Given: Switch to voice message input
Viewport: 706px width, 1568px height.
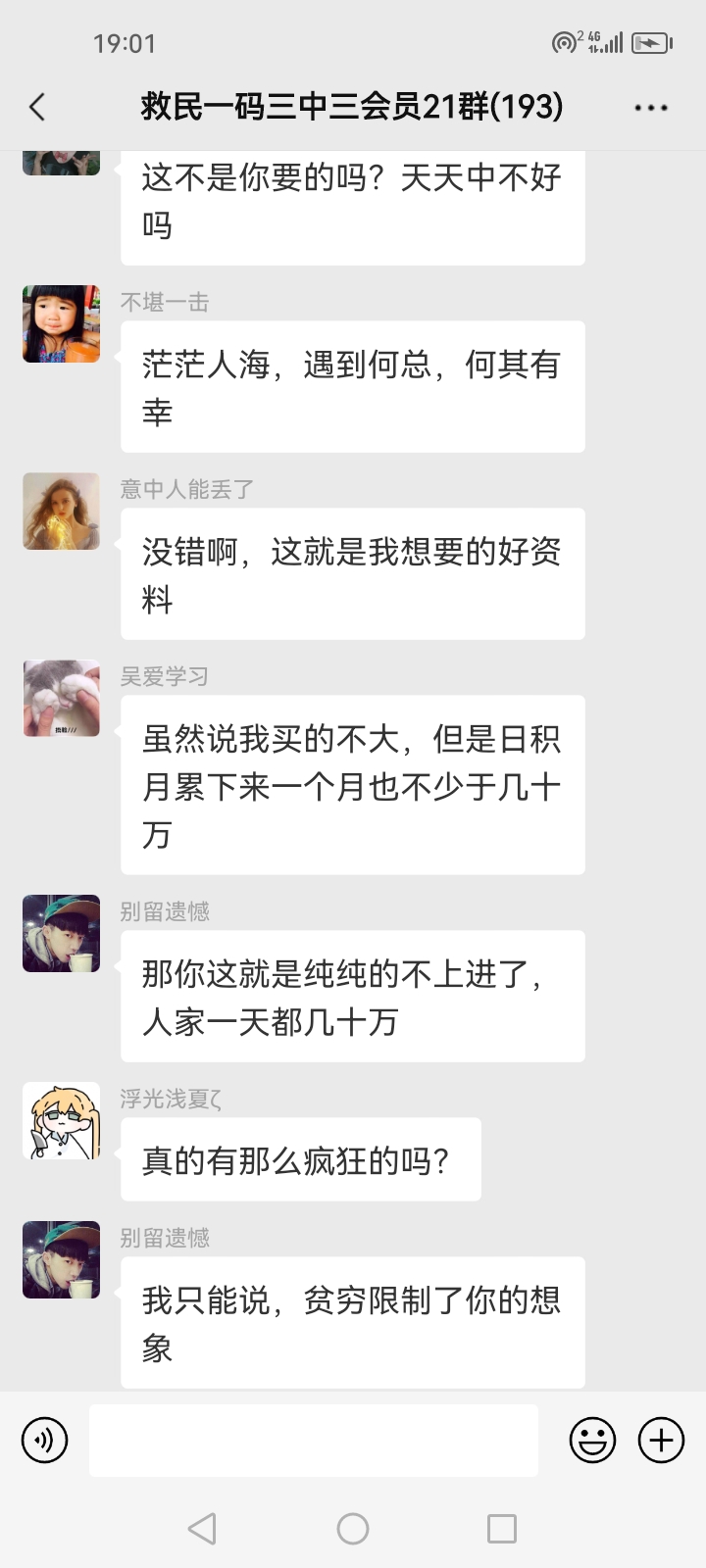Looking at the screenshot, I should point(45,1441).
